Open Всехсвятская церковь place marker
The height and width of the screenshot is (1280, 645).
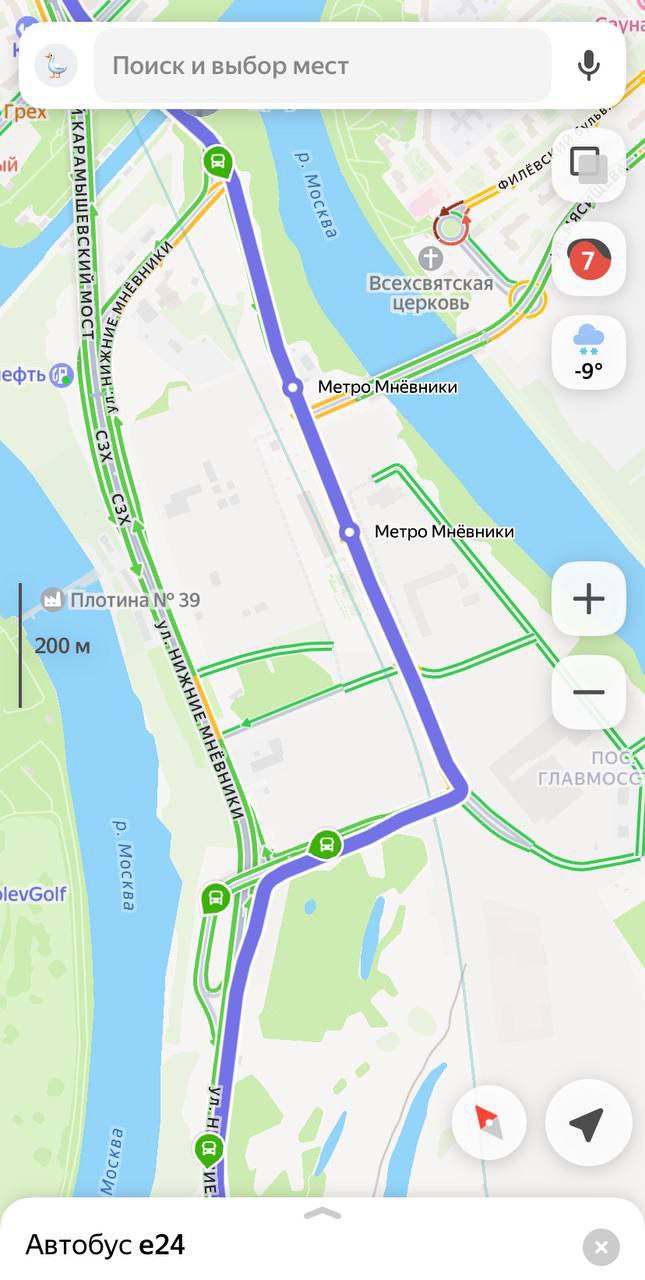[x=430, y=259]
